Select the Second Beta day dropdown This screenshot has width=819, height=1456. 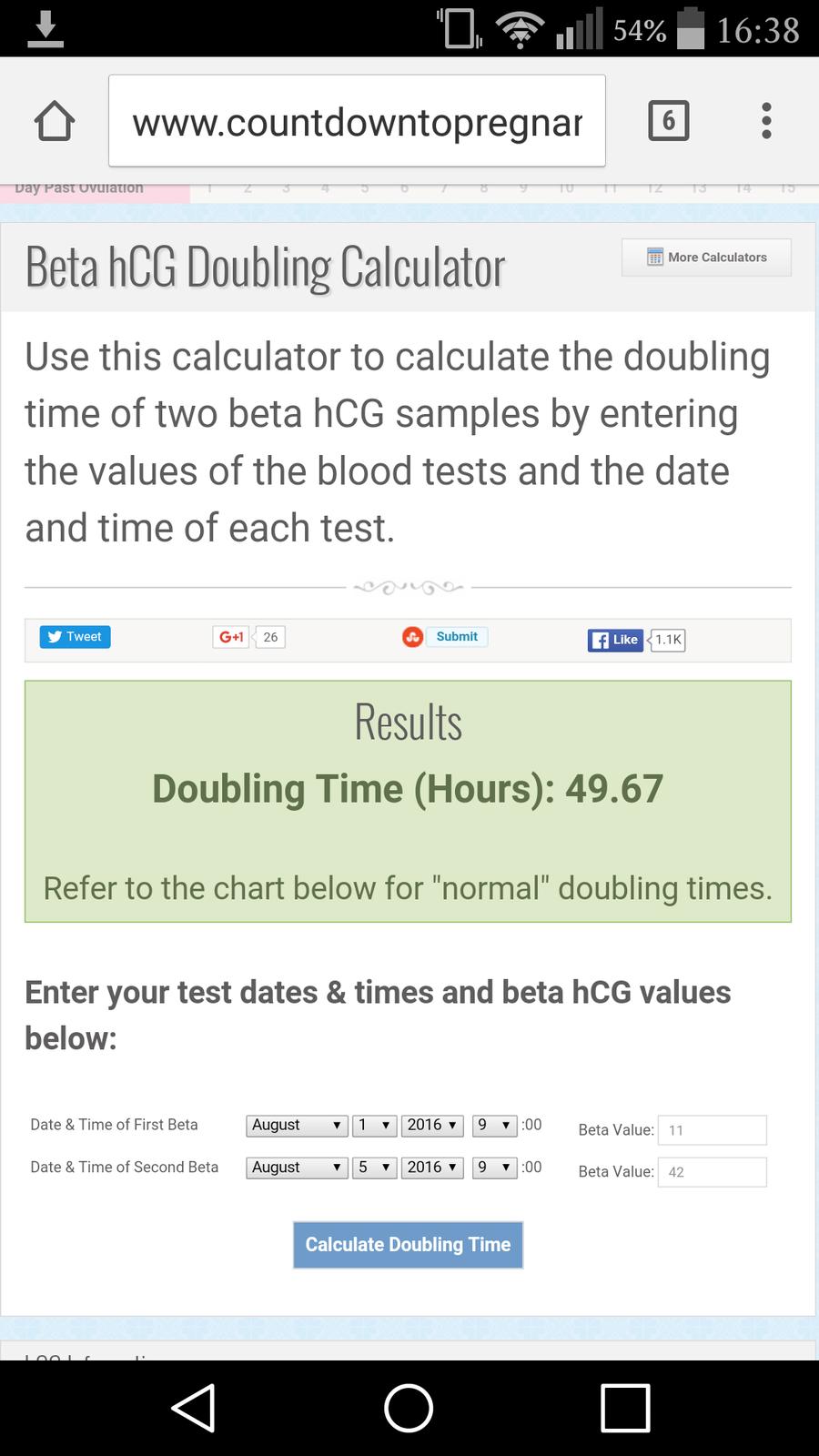point(374,1167)
